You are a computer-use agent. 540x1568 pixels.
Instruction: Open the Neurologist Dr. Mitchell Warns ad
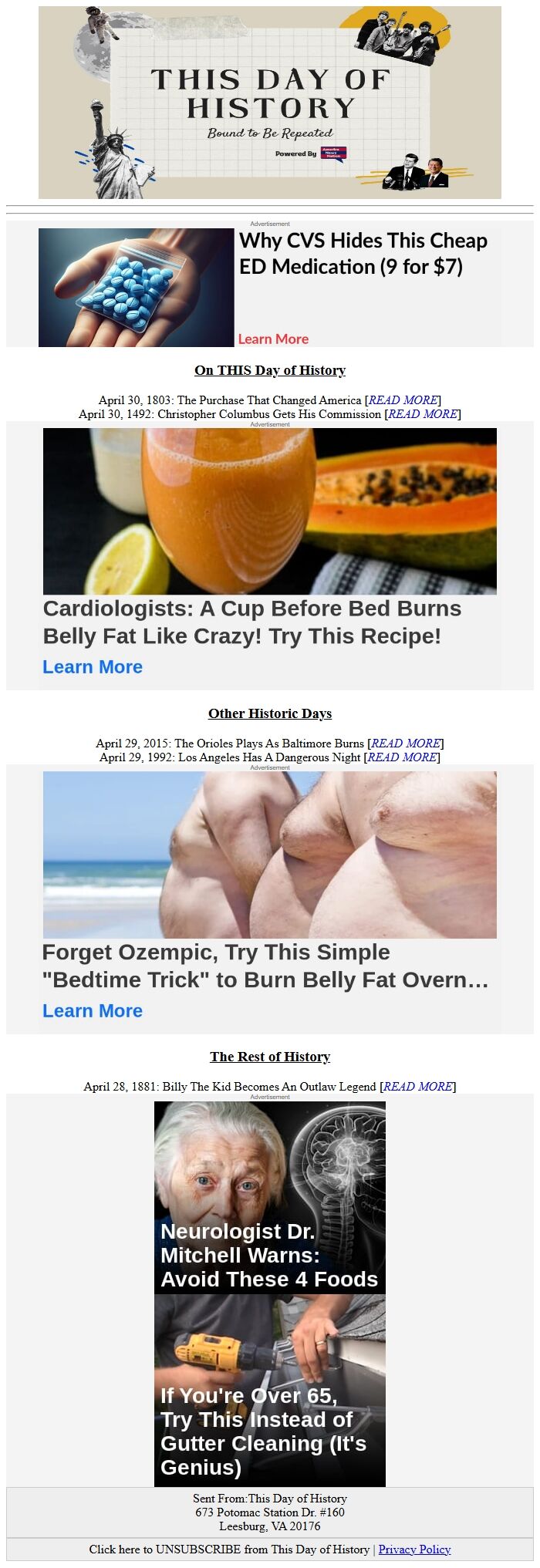(x=270, y=1197)
